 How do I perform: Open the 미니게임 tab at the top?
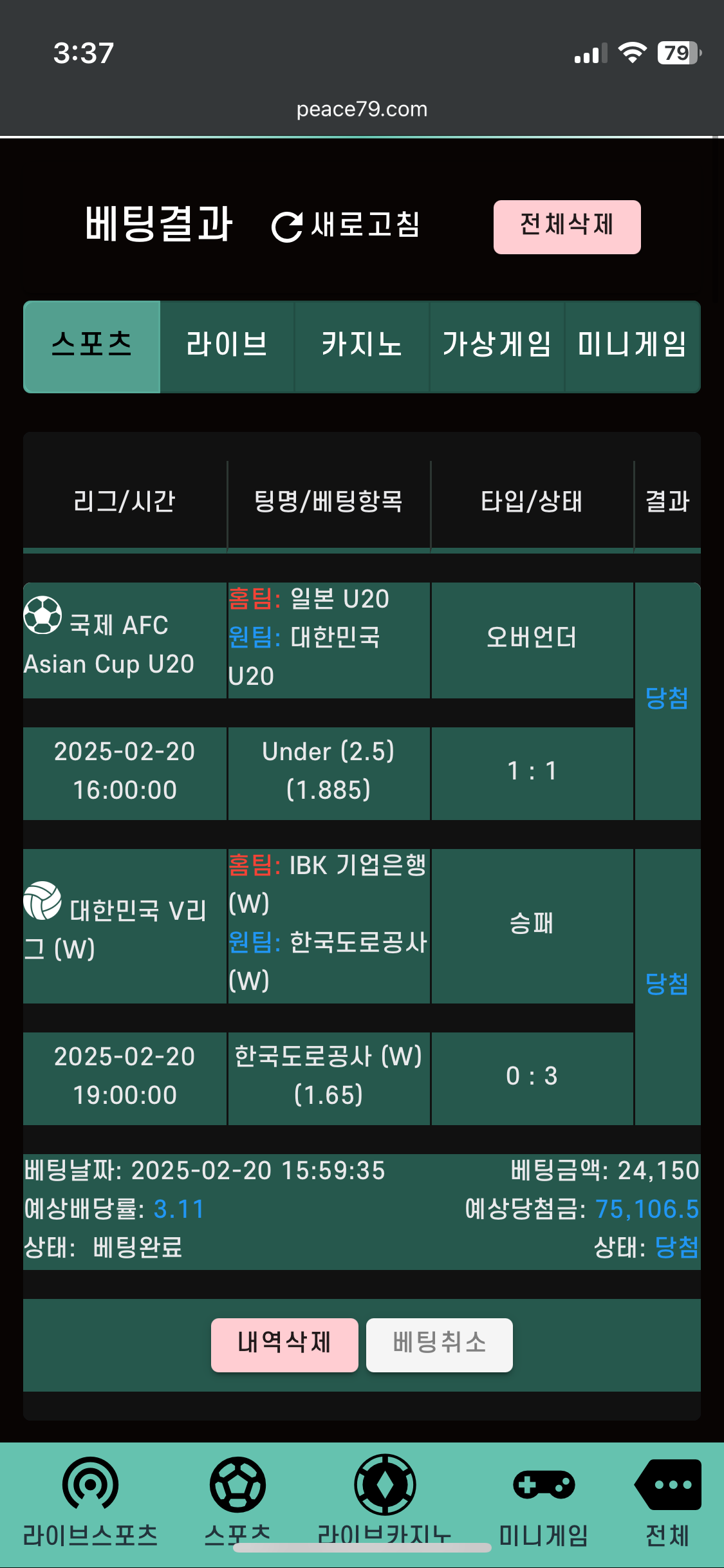coord(633,346)
